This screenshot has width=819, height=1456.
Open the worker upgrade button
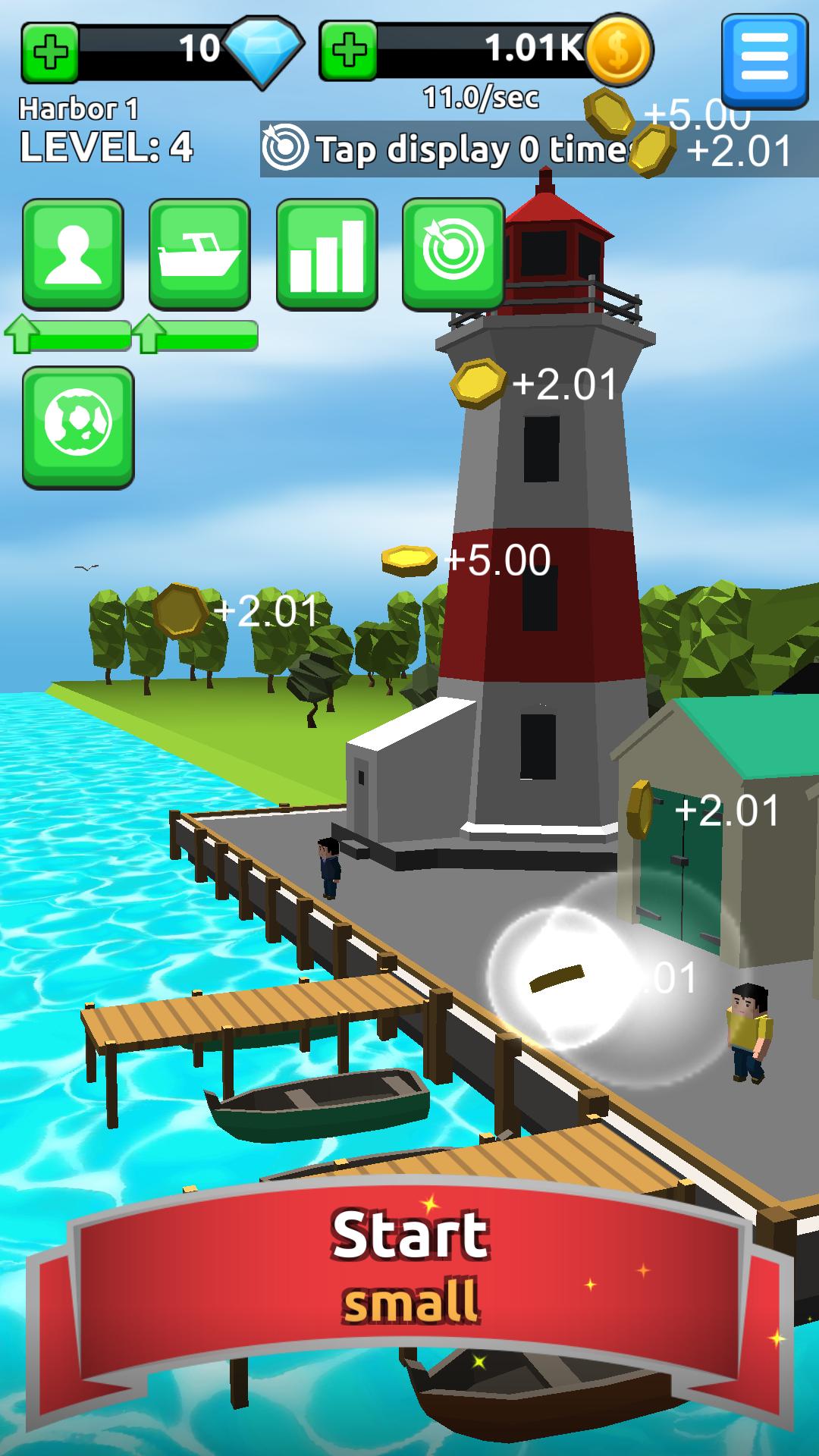coord(74,254)
